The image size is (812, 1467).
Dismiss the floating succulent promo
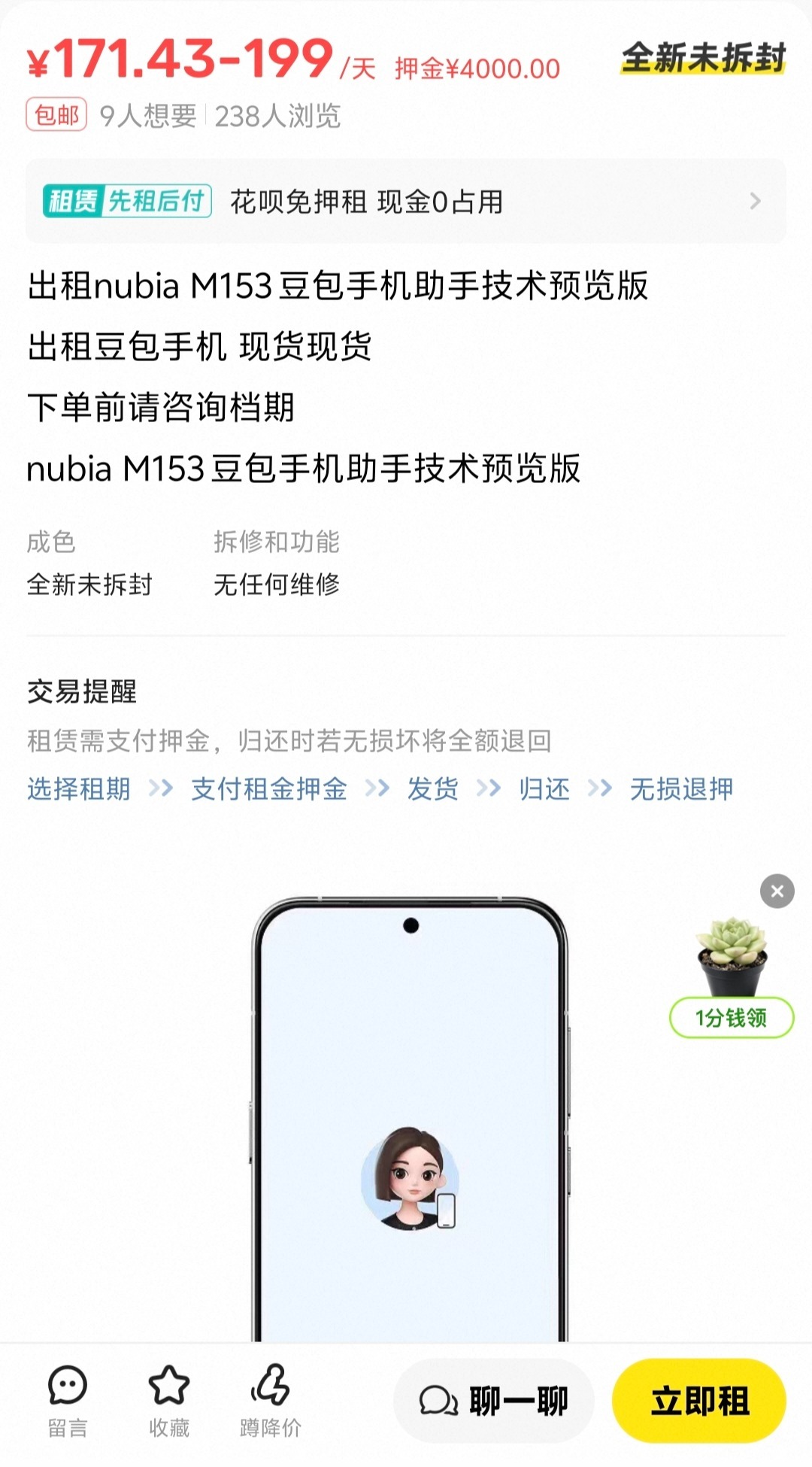[x=777, y=891]
